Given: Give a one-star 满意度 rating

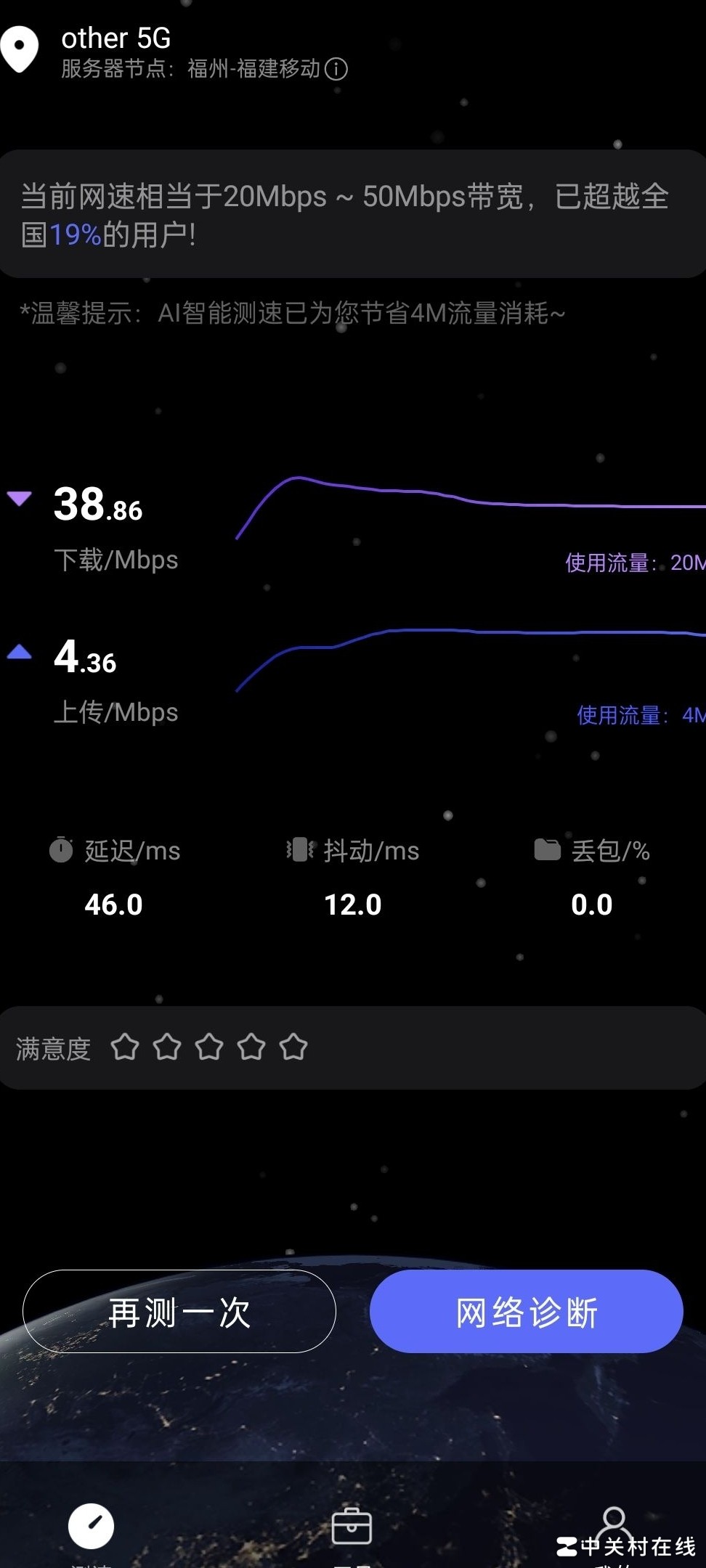Looking at the screenshot, I should coord(125,1048).
